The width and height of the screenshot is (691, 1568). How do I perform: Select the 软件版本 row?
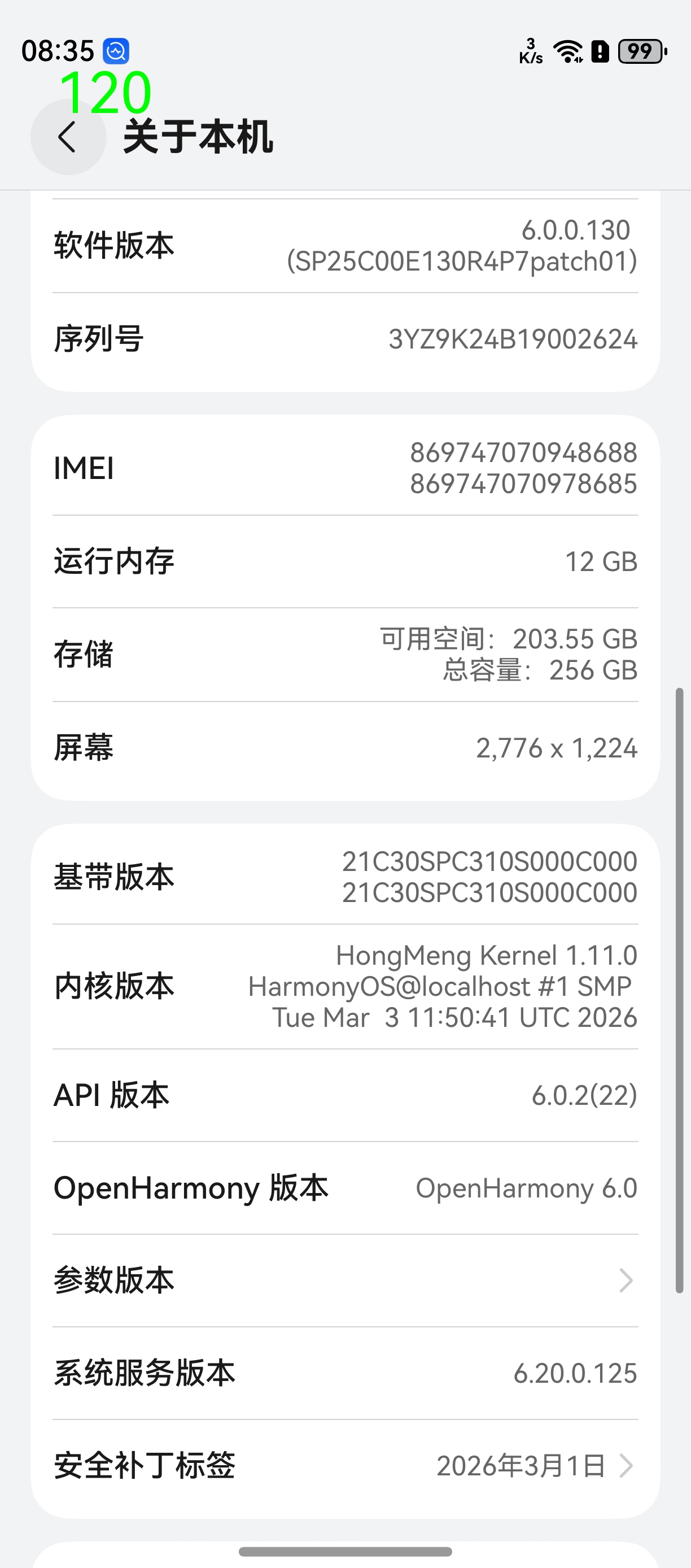[345, 245]
